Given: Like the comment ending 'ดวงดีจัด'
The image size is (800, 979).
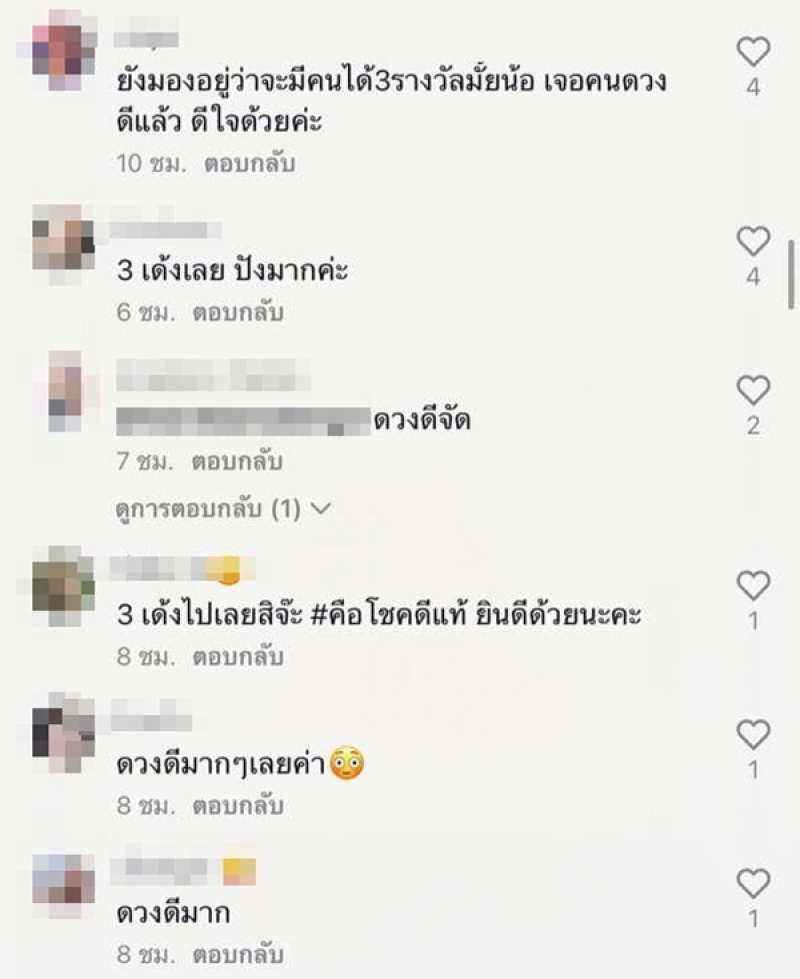Looking at the screenshot, I should click(753, 390).
